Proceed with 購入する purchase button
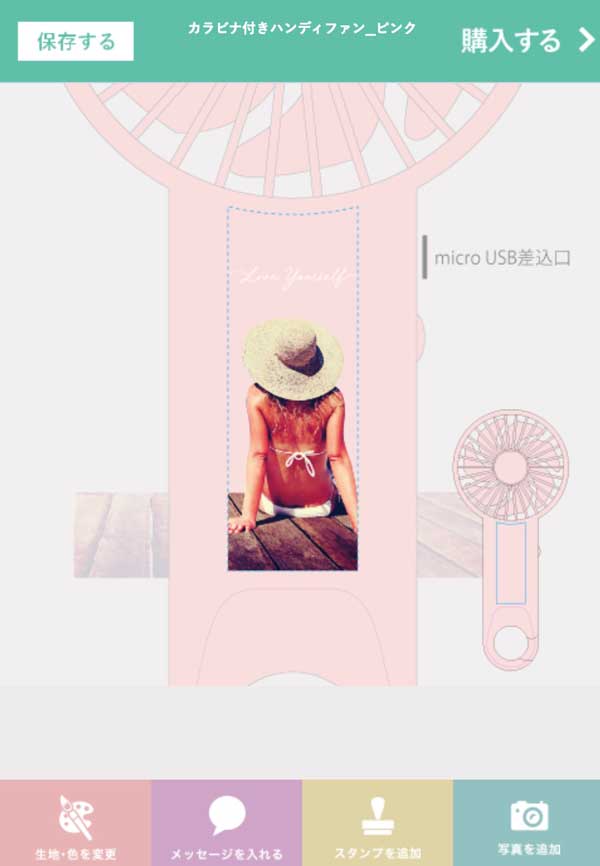The image size is (600, 866). [527, 41]
